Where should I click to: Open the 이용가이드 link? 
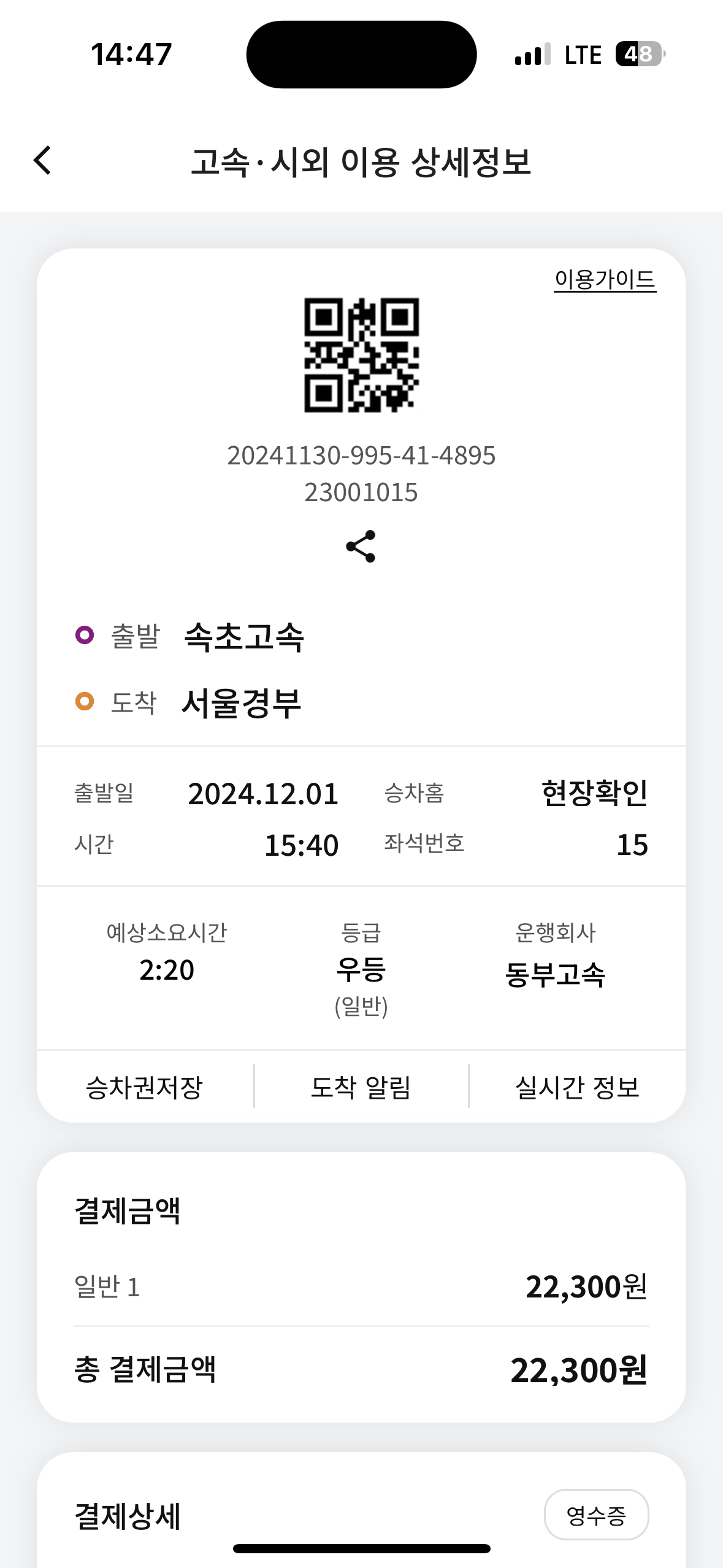[605, 280]
